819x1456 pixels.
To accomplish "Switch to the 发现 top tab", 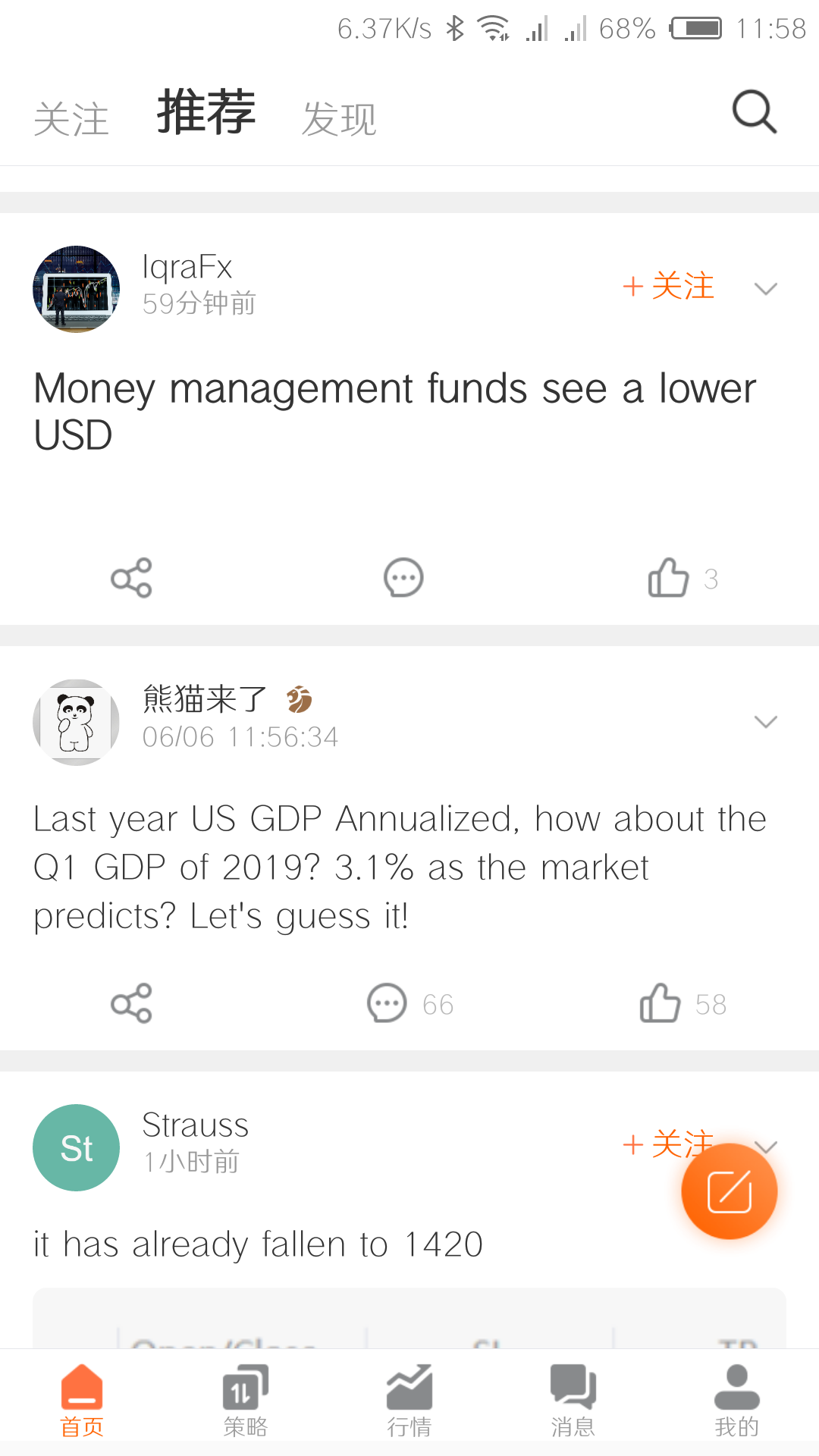I will click(339, 119).
